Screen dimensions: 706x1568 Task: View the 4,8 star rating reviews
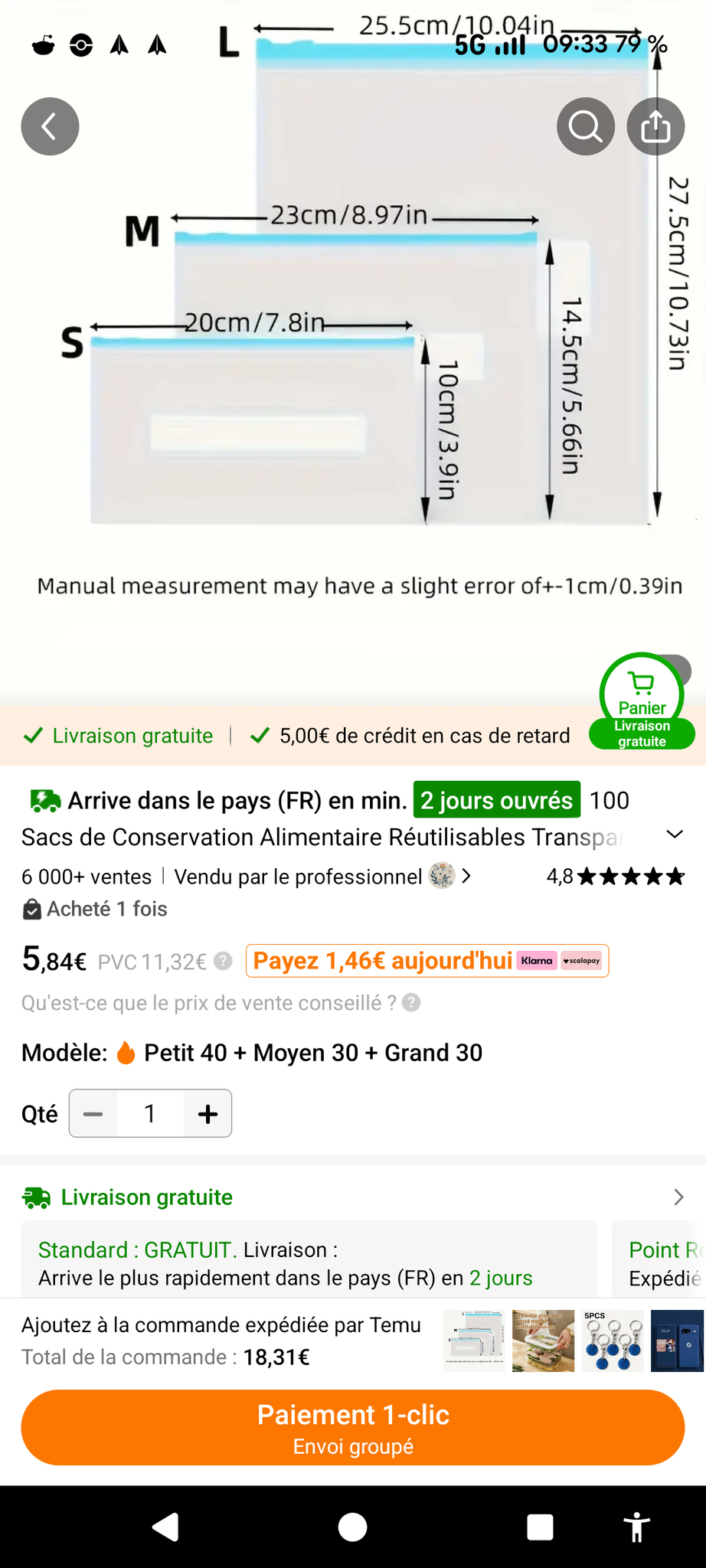615,876
